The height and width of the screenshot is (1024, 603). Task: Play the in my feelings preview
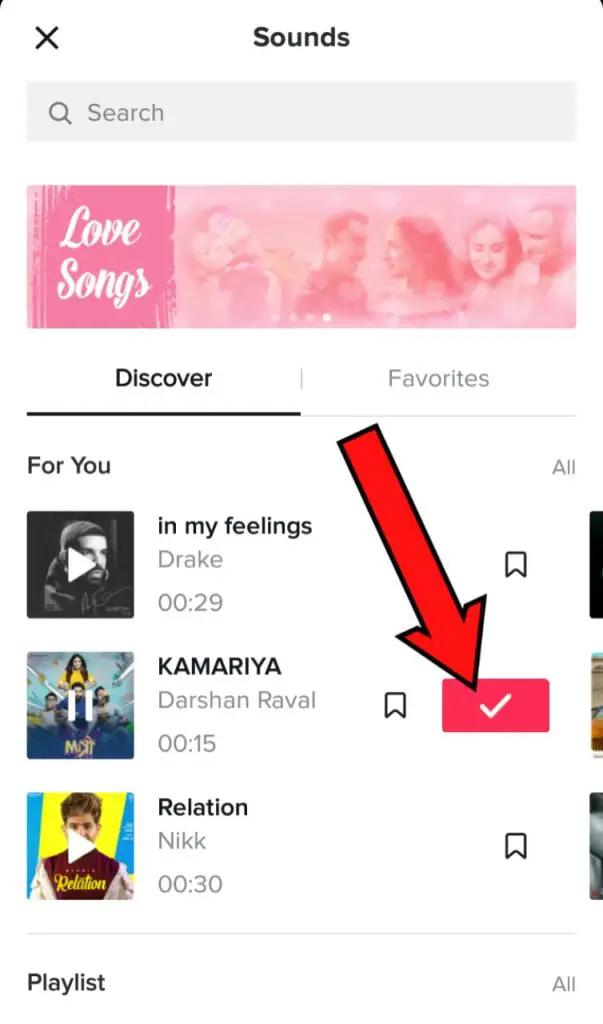pos(80,565)
